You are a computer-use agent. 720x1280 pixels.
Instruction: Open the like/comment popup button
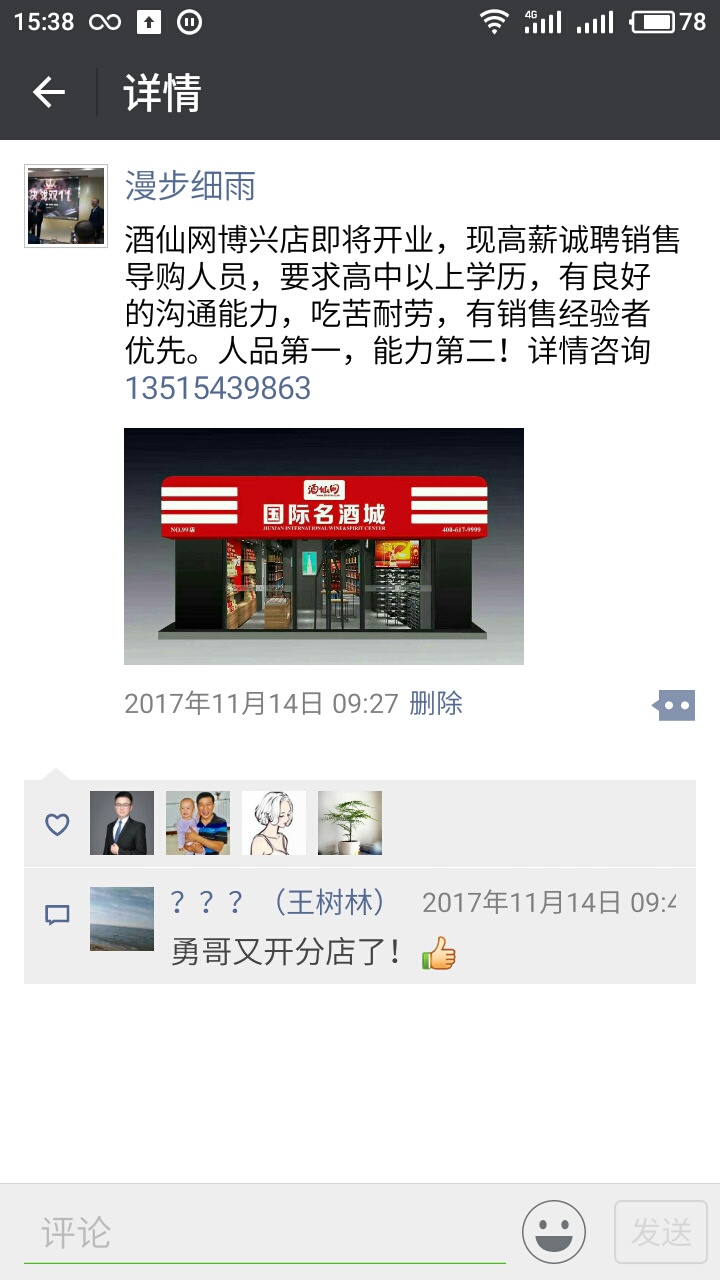pyautogui.click(x=674, y=705)
